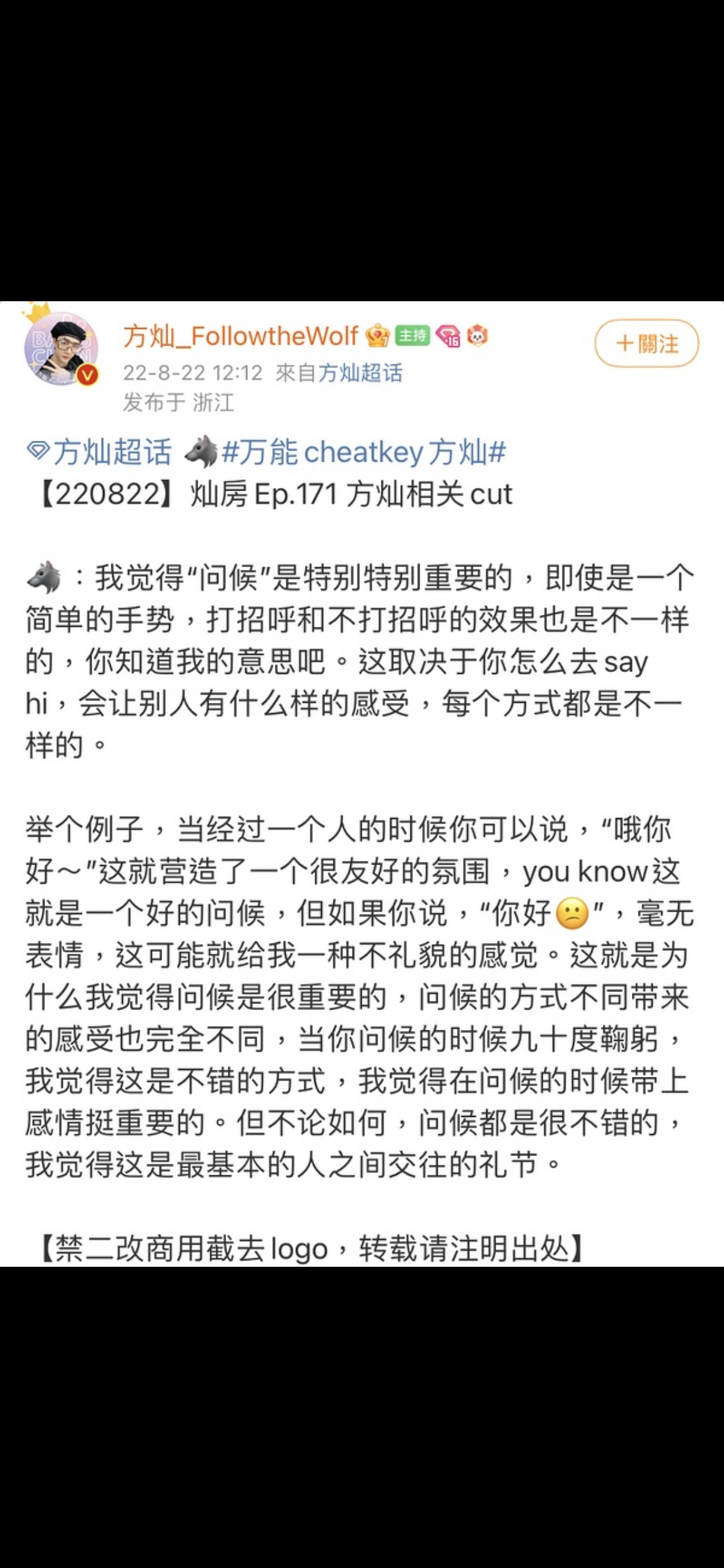This screenshot has width=724, height=1568.
Task: Open 方灿超话 source link beside timestamp
Action: coord(360,373)
